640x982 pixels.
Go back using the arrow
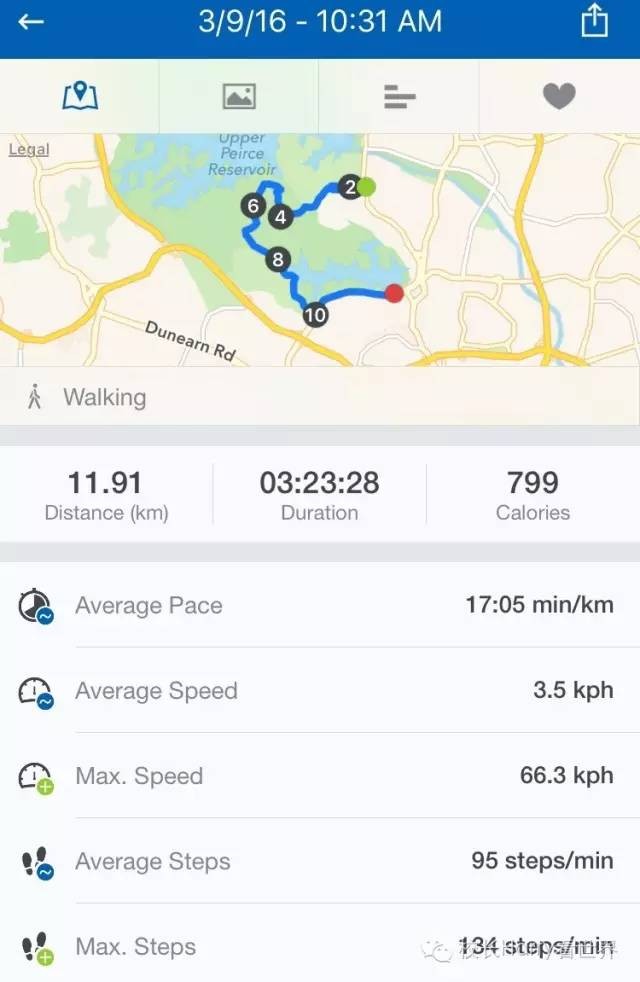click(31, 22)
